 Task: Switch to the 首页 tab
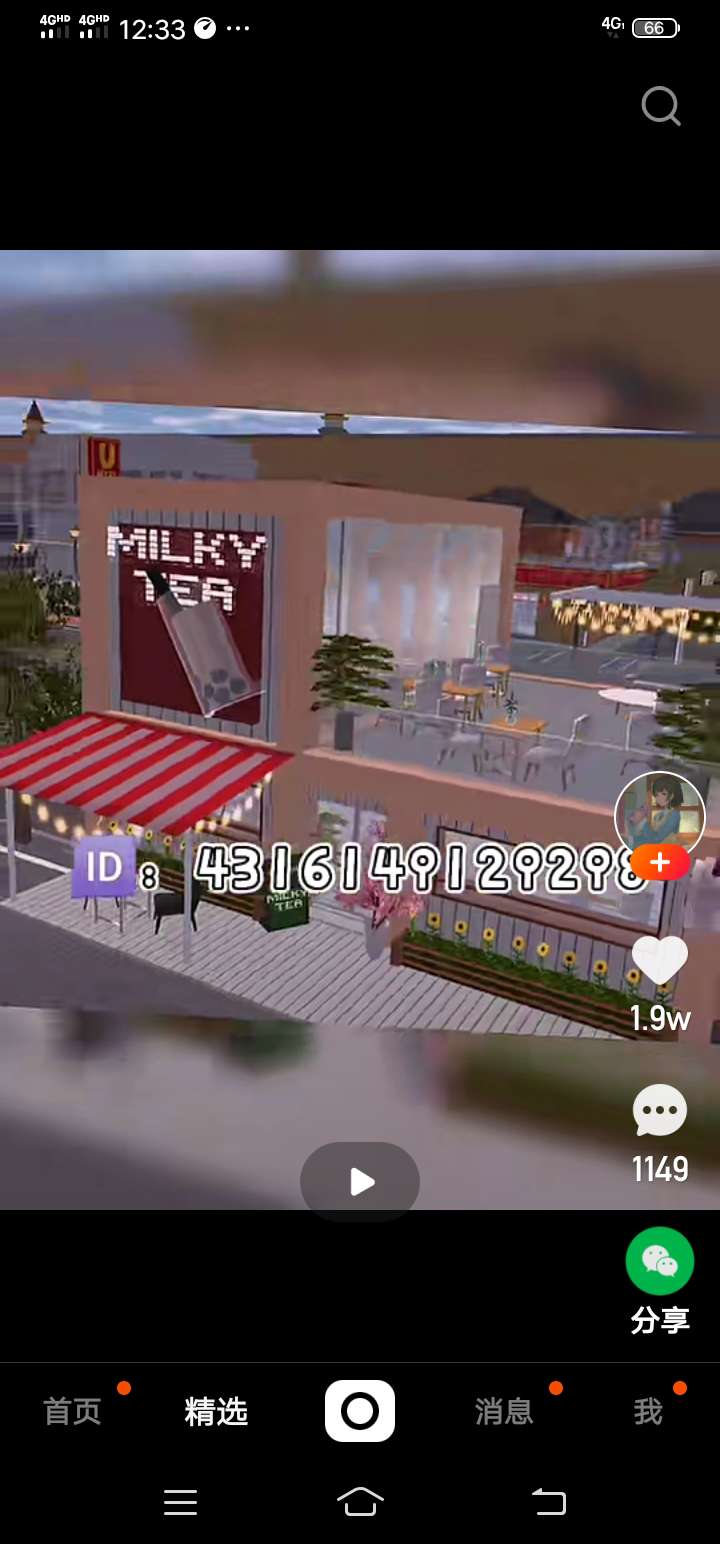pyautogui.click(x=73, y=1411)
